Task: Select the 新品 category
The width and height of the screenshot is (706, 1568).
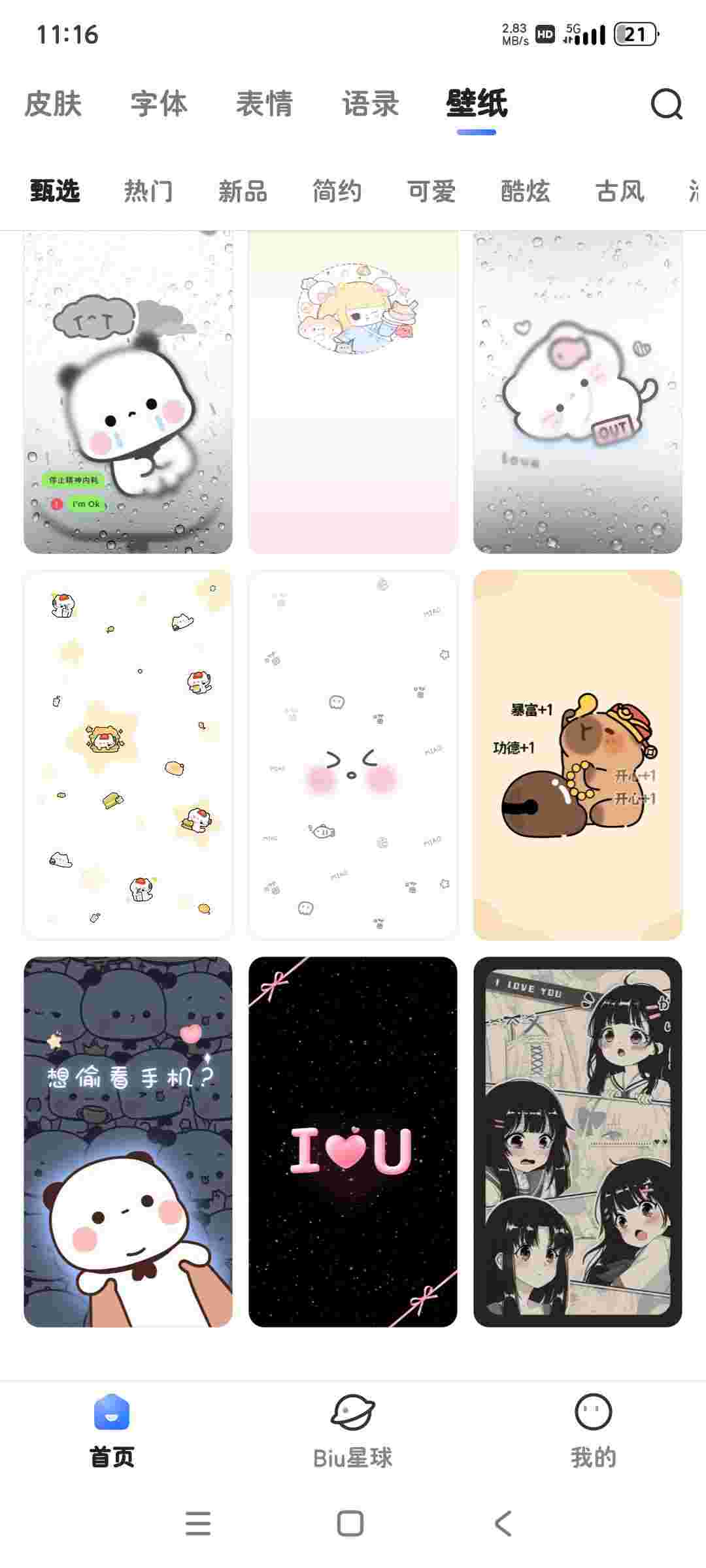Action: click(x=243, y=192)
